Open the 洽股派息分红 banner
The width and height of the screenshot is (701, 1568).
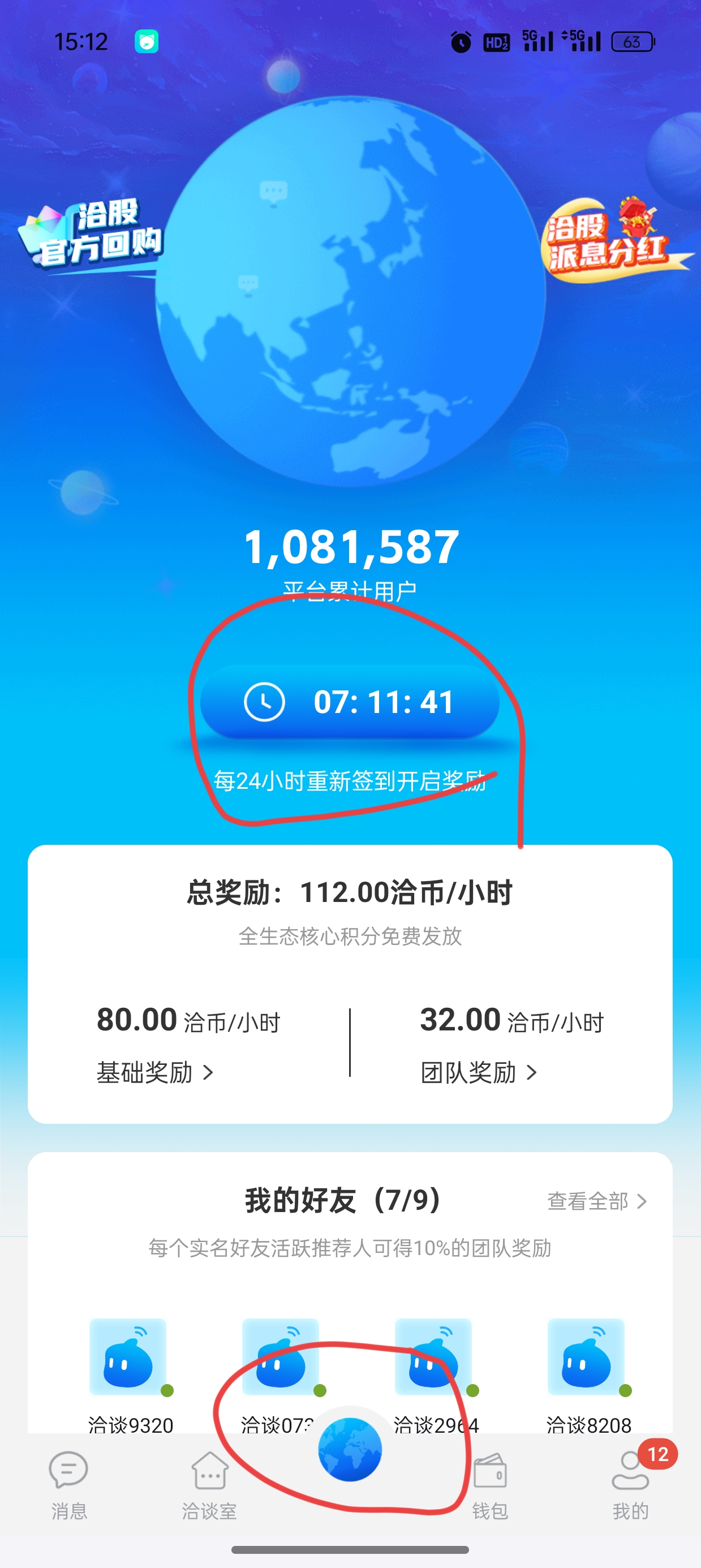tap(614, 240)
